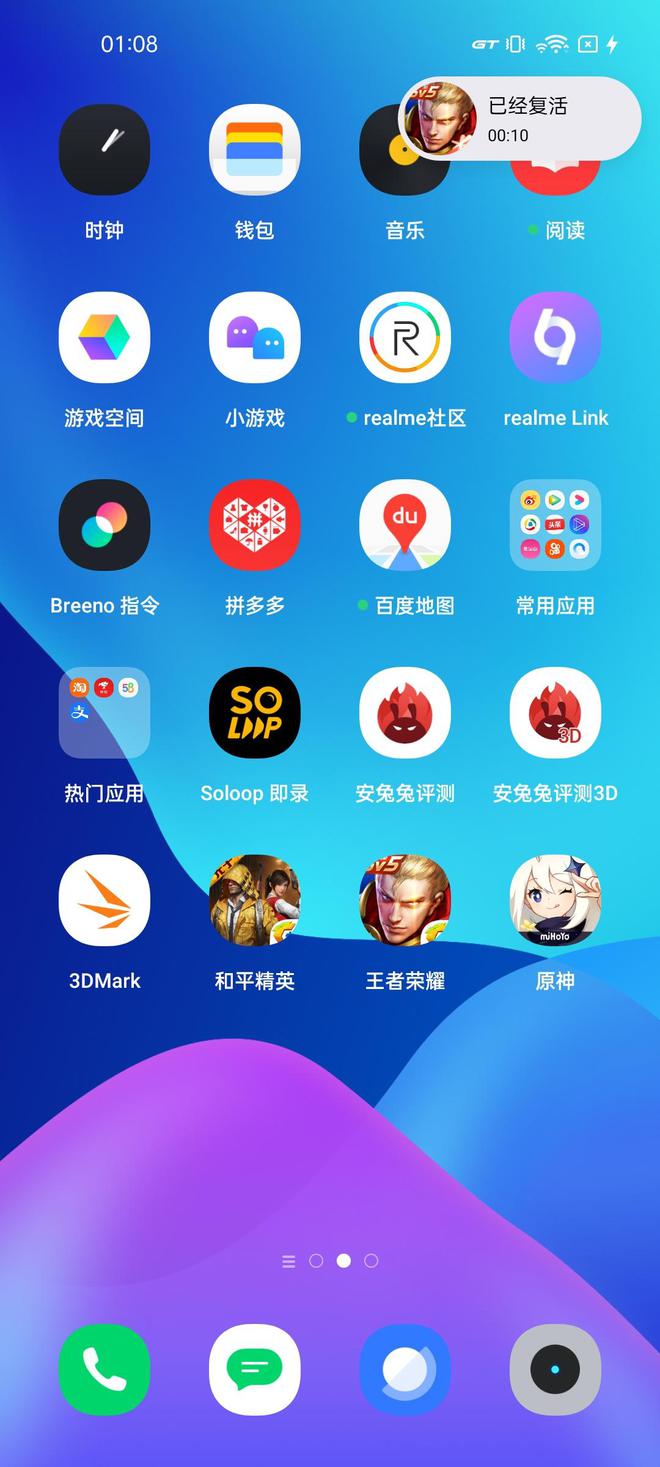Tap the 已经复活 floating game notification
Image resolution: width=660 pixels, height=1467 pixels.
point(520,118)
